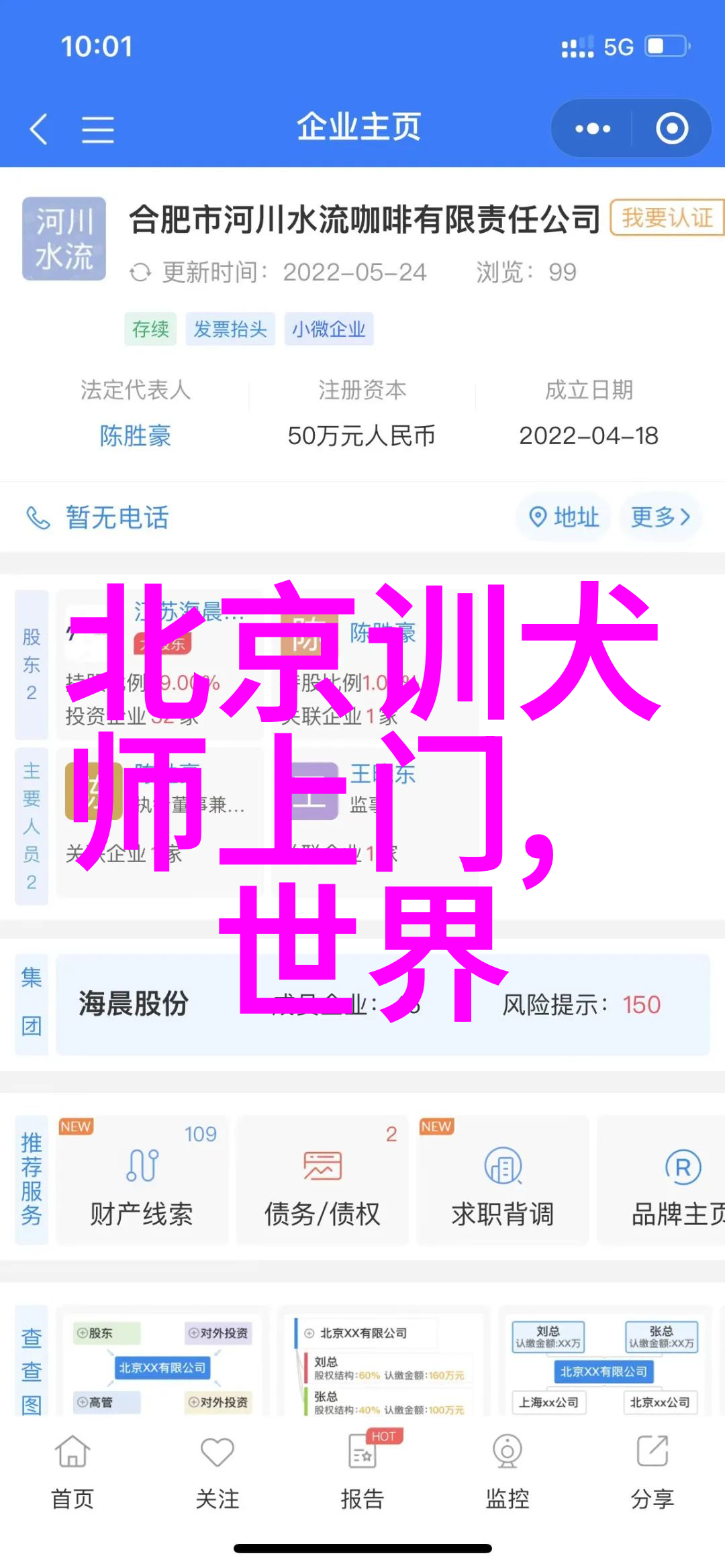Share this company page via 分享
The width and height of the screenshot is (725, 1568).
click(x=652, y=1470)
